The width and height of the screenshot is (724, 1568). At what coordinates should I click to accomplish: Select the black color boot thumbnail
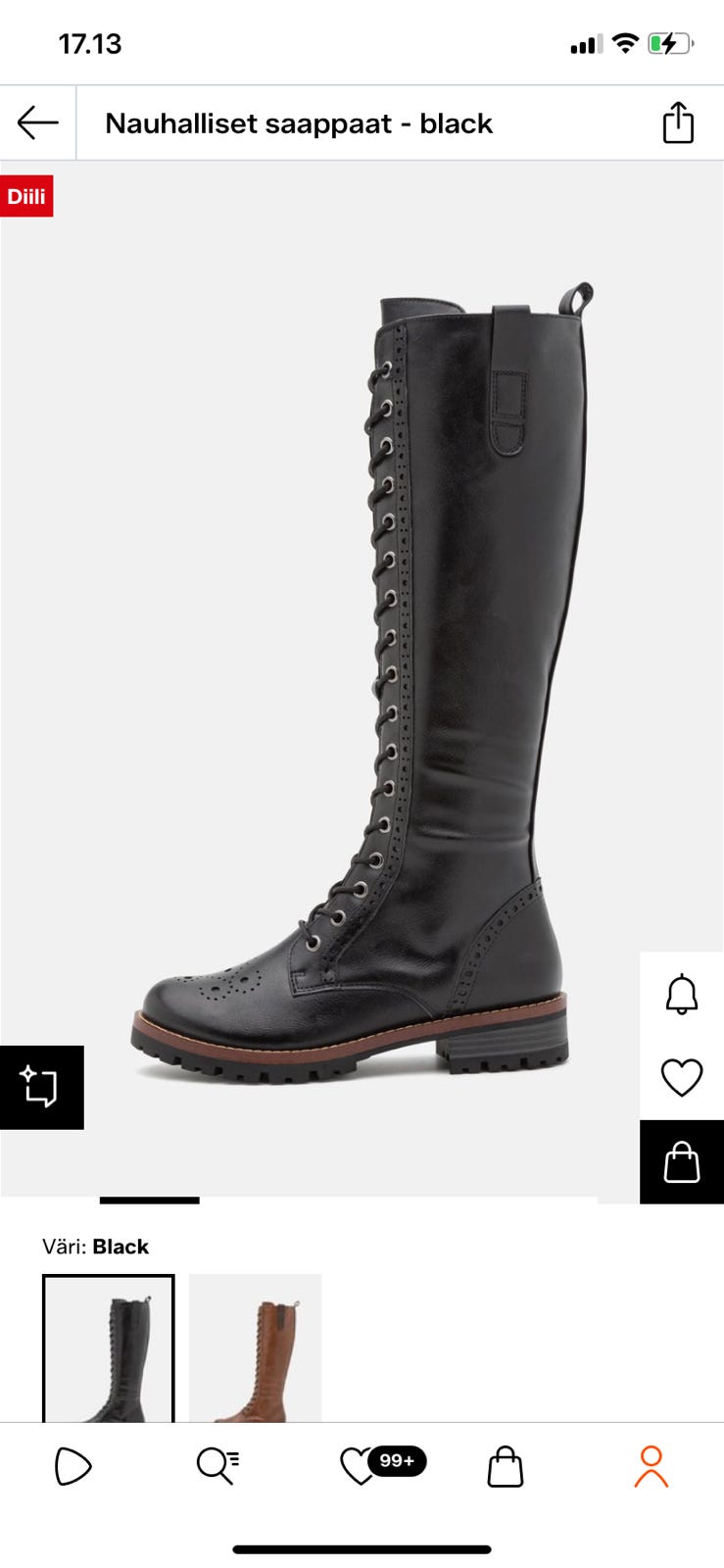[109, 1347]
